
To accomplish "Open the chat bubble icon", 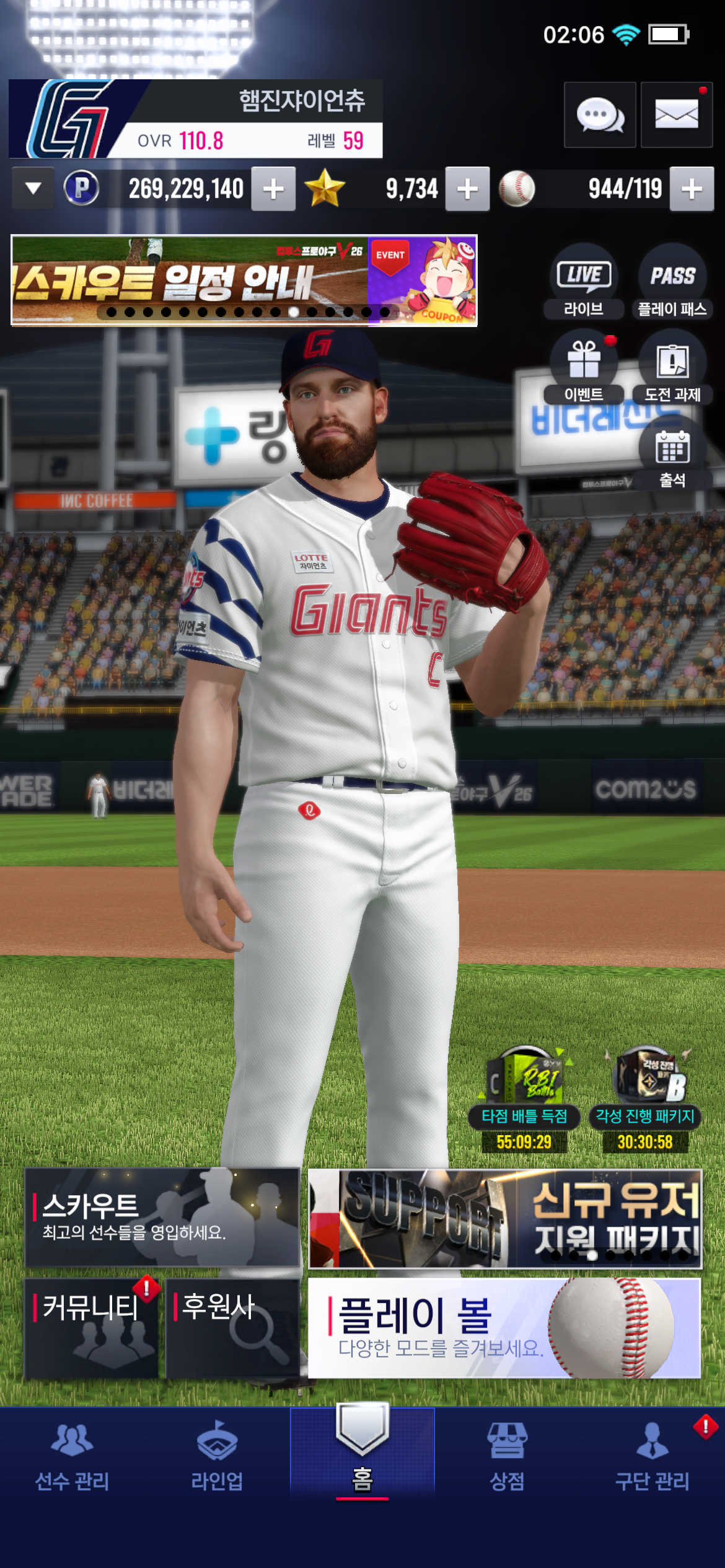I will point(600,115).
